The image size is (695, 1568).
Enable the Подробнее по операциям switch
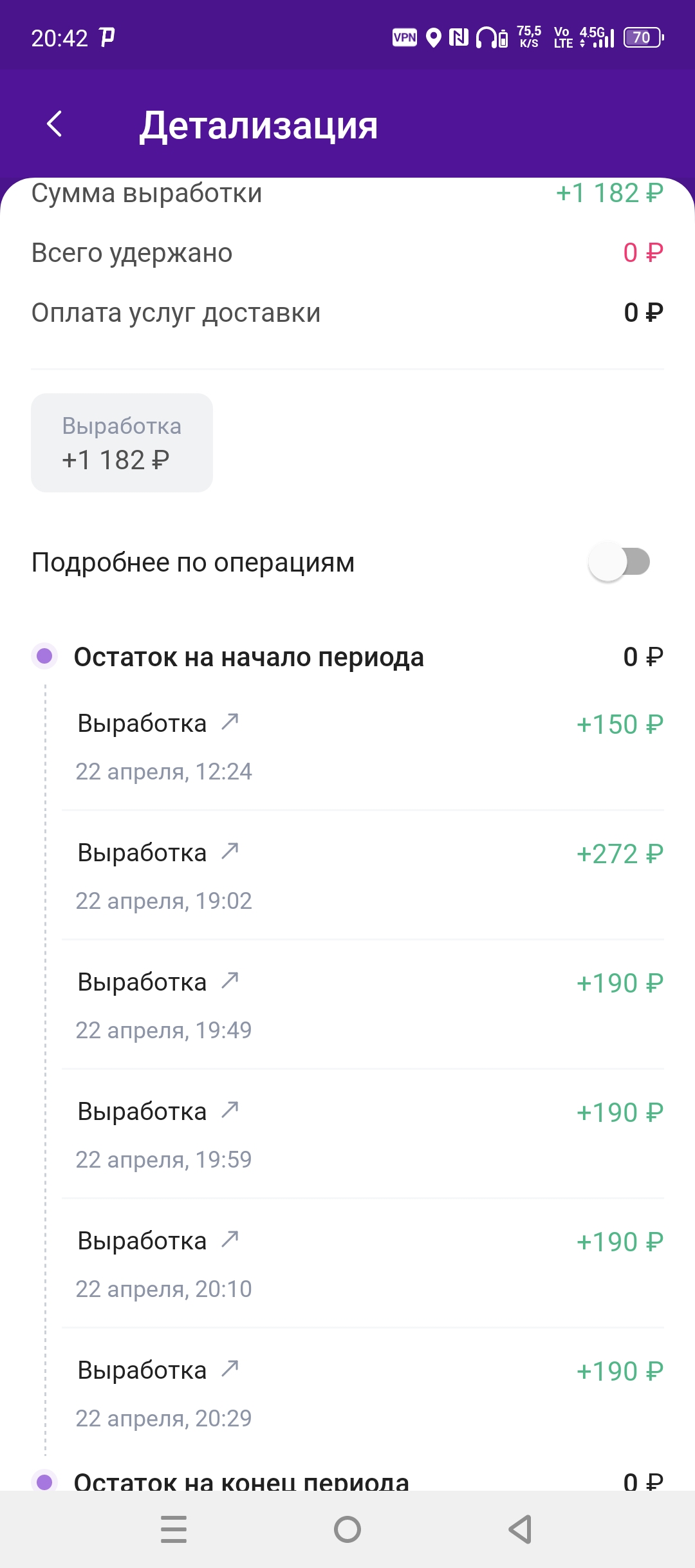pyautogui.click(x=619, y=562)
